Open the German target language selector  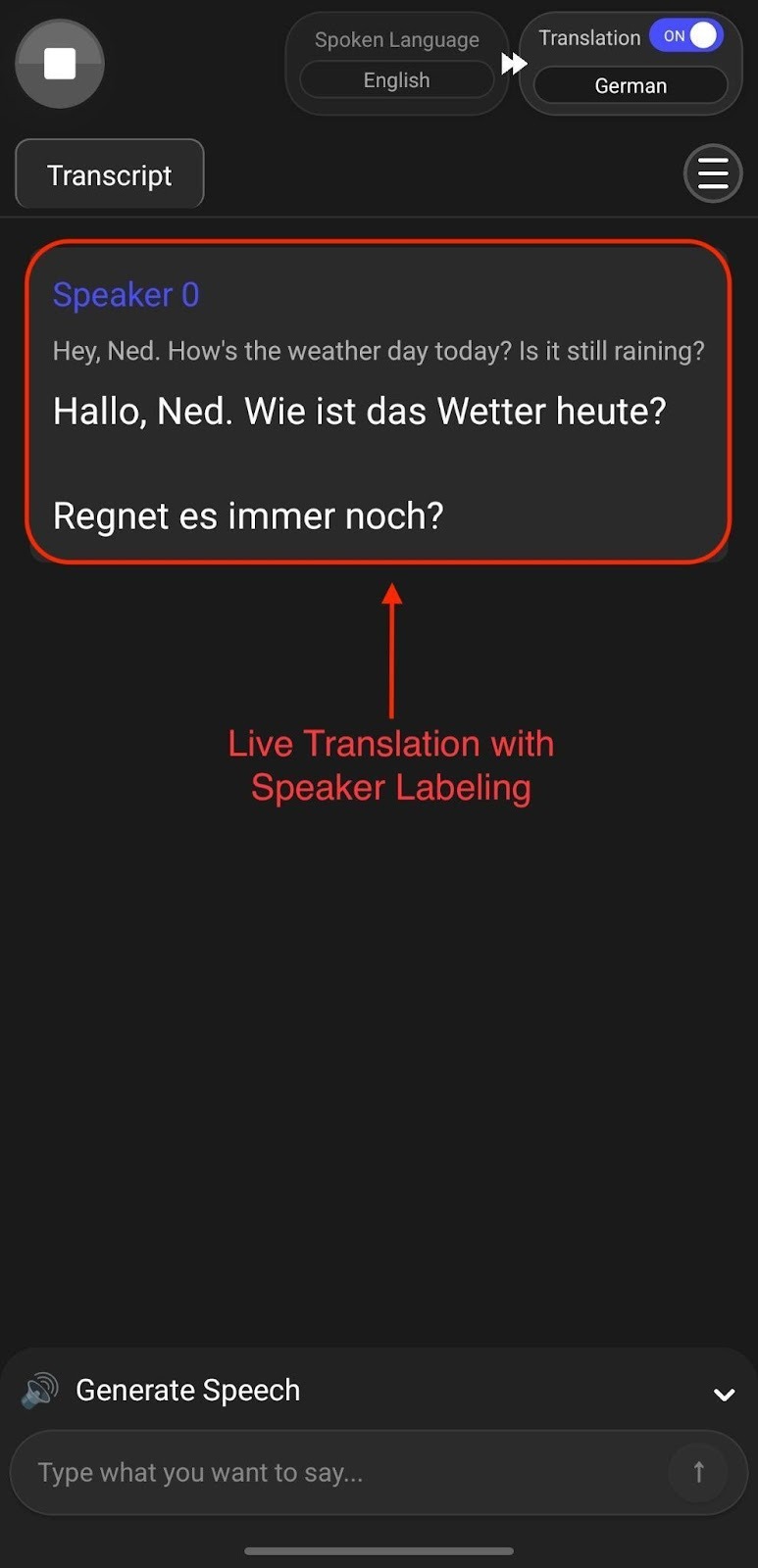631,85
